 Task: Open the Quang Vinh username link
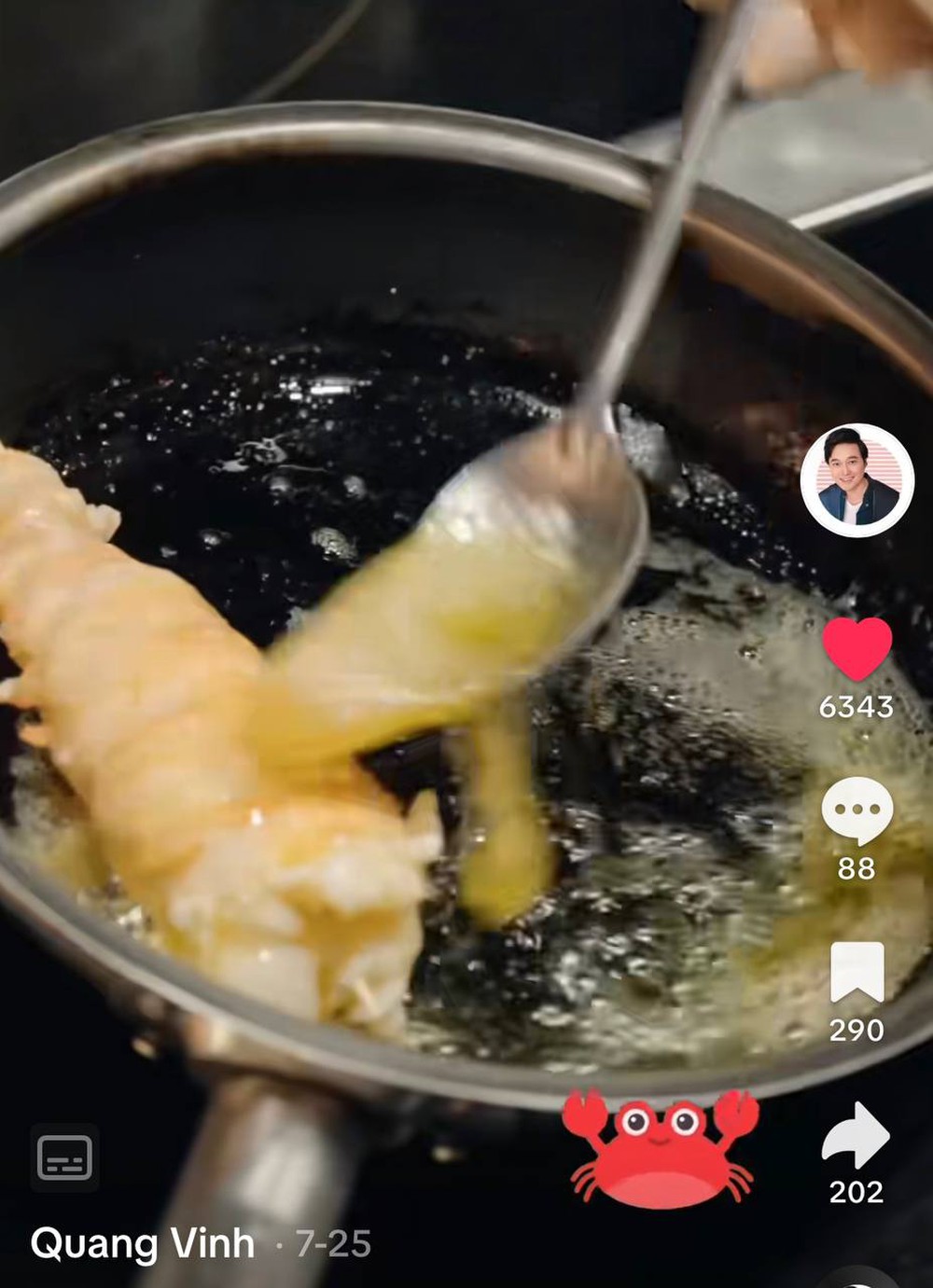coord(142,1243)
